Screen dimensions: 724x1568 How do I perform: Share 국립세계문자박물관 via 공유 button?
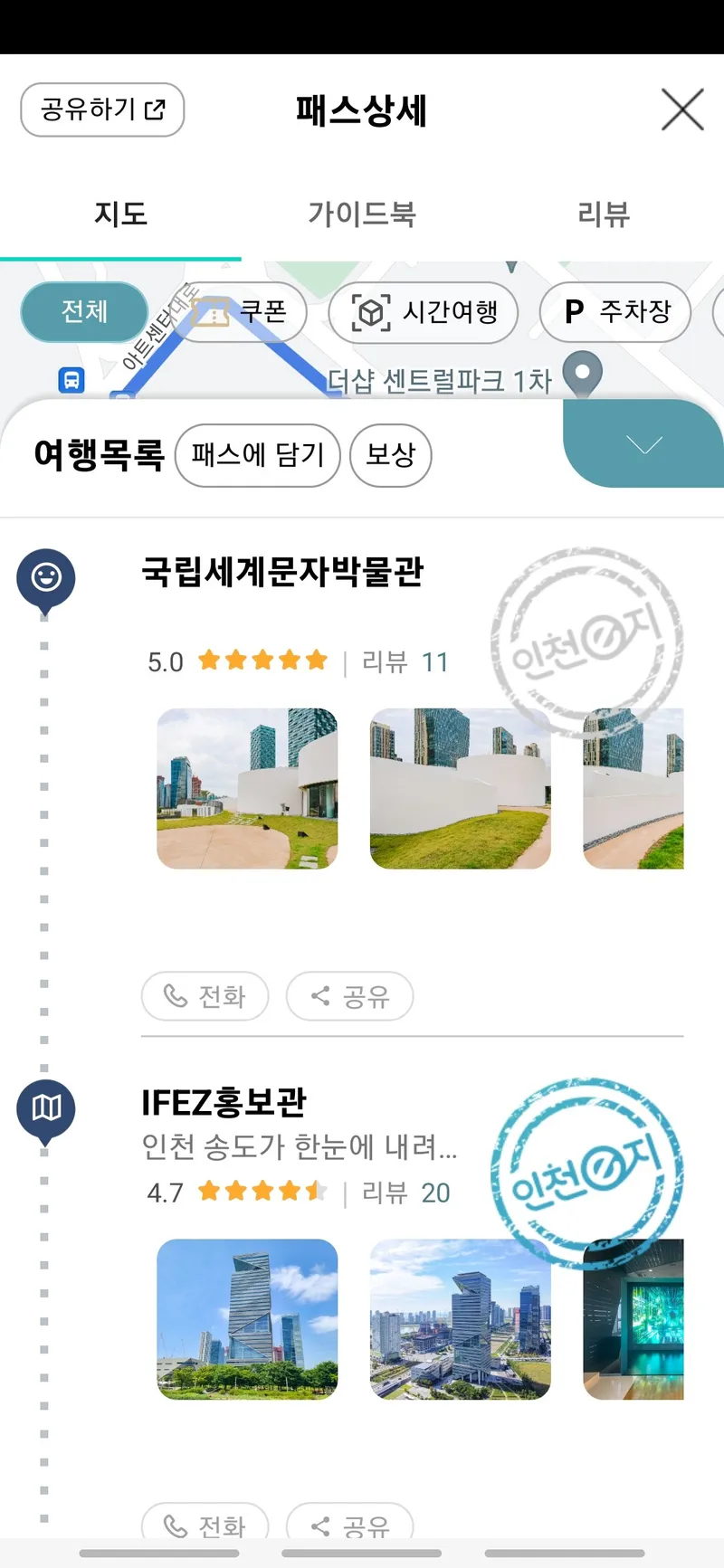[349, 996]
